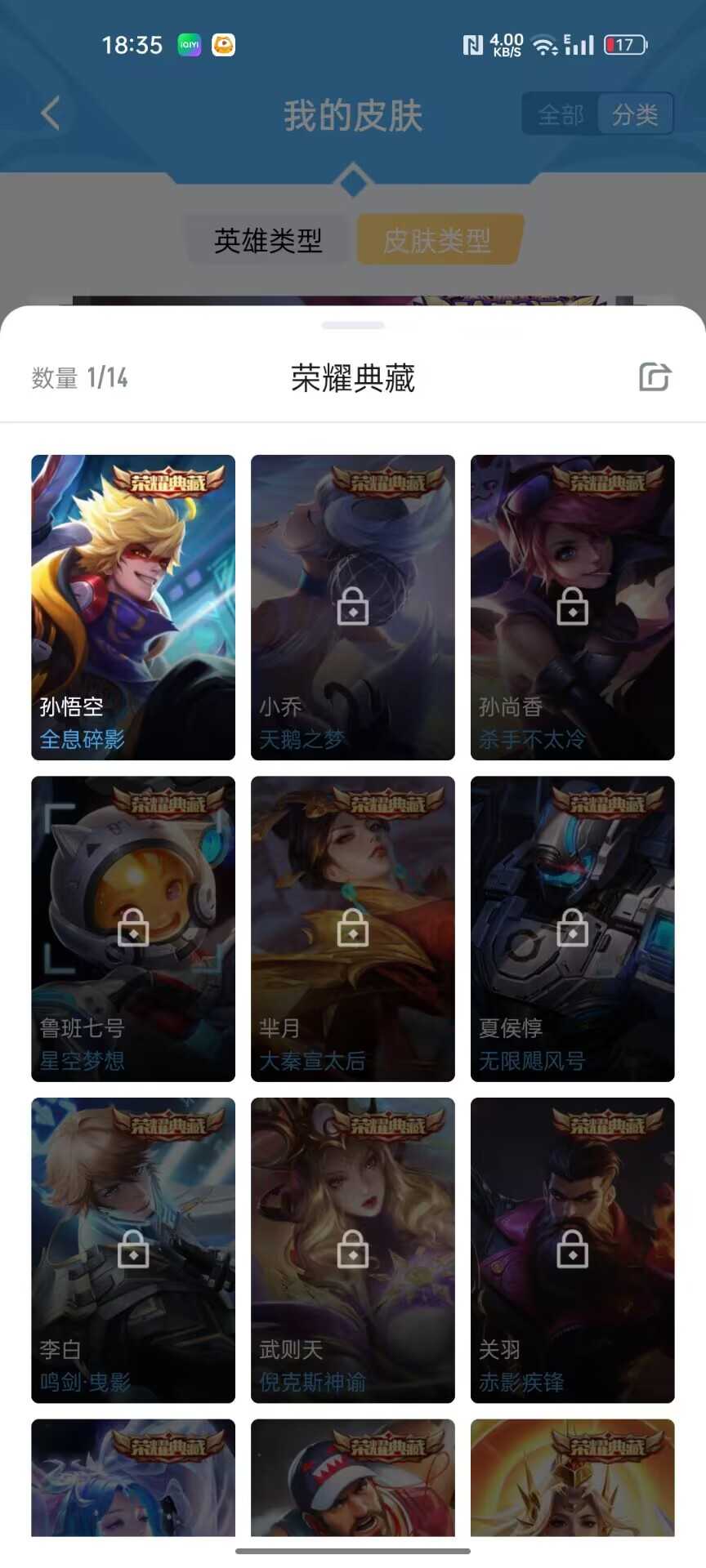Switch to the 英雄类型 tab
The image size is (706, 1568).
268,240
